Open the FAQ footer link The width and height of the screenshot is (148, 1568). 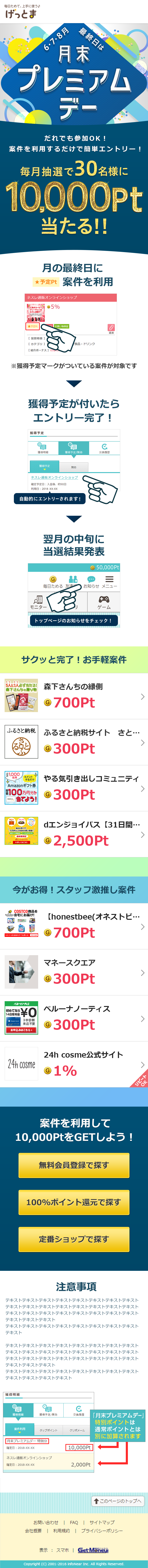pyautogui.click(x=74, y=1522)
